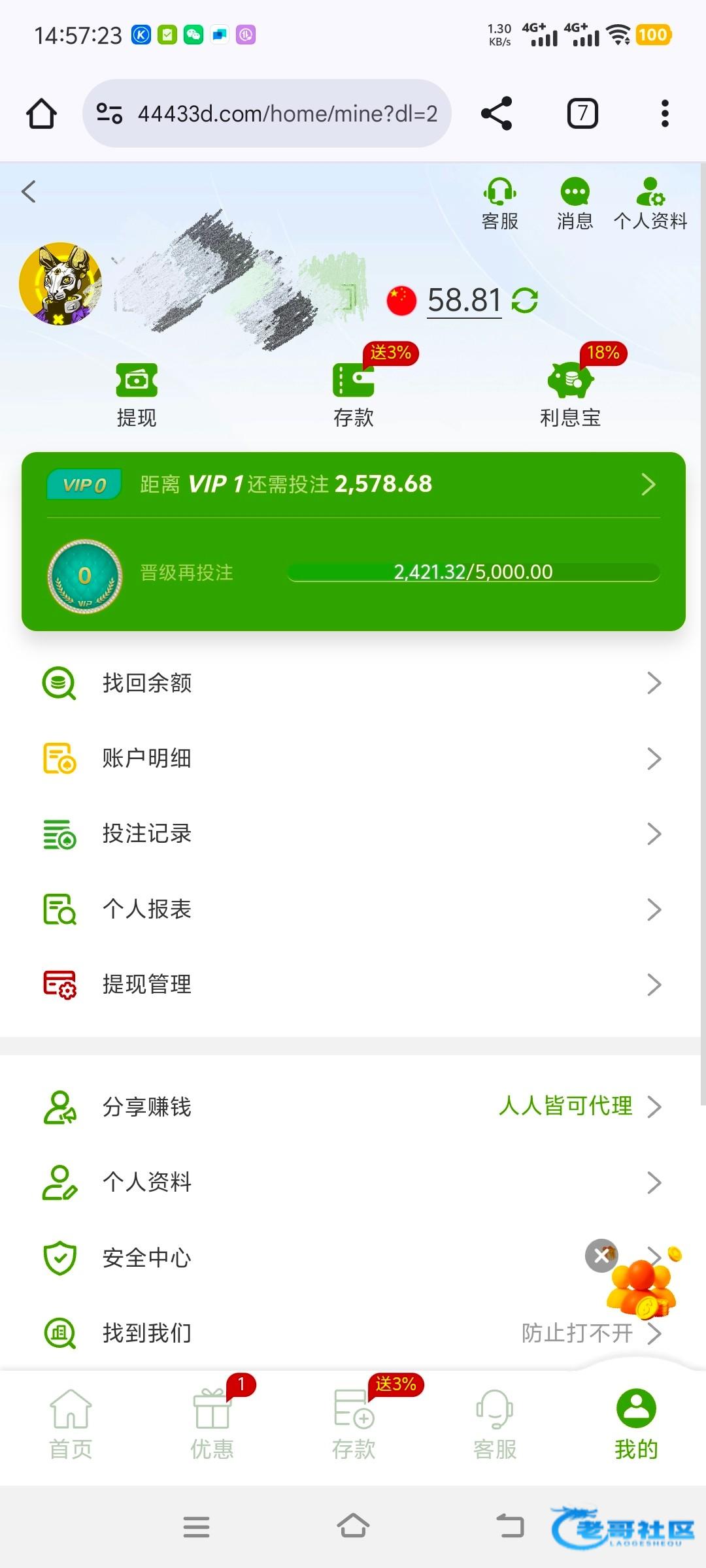This screenshot has width=706, height=1568.
Task: Open 账户明细 account details
Action: 353,759
